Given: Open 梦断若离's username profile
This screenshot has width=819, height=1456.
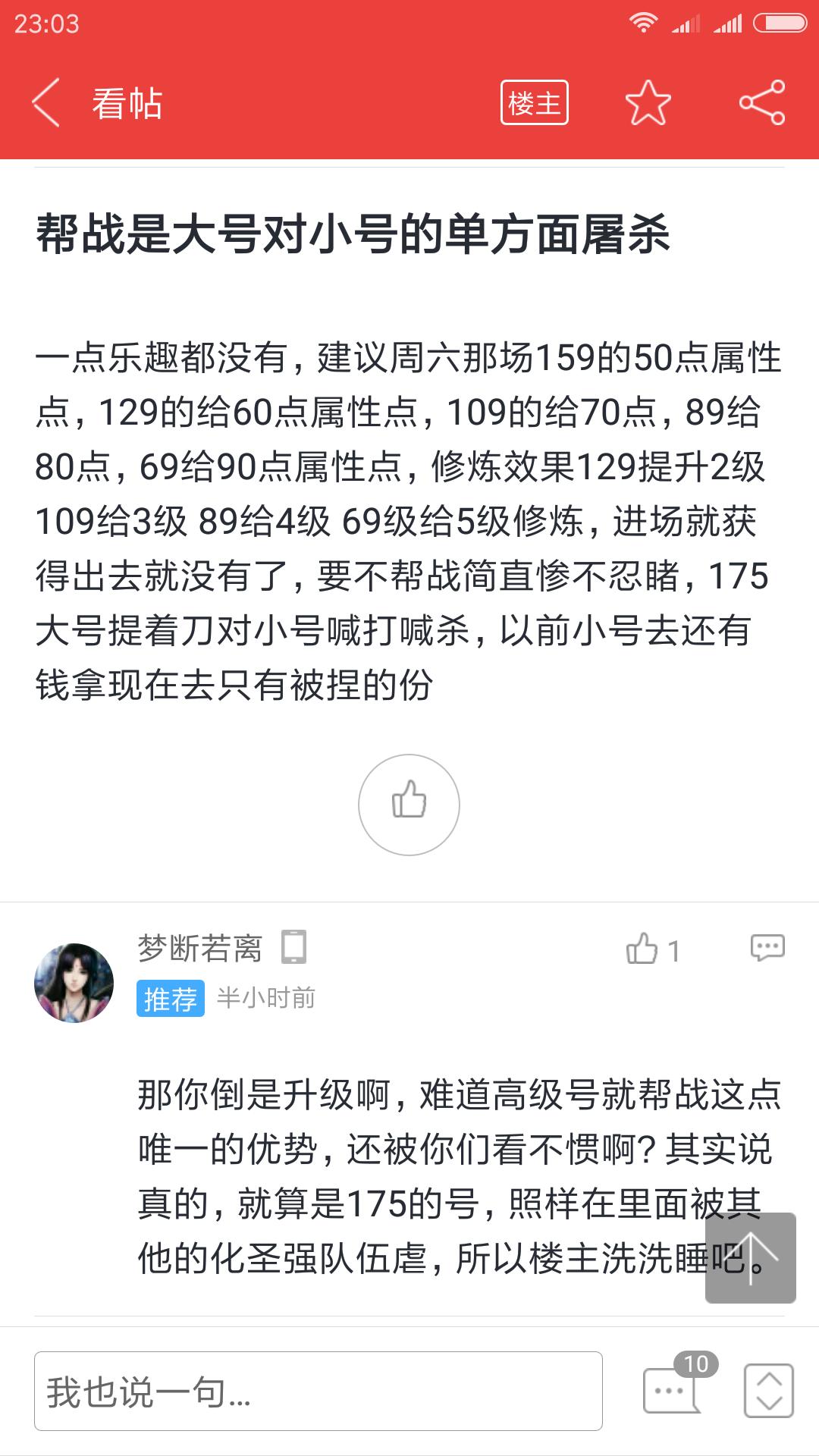Looking at the screenshot, I should click(200, 948).
